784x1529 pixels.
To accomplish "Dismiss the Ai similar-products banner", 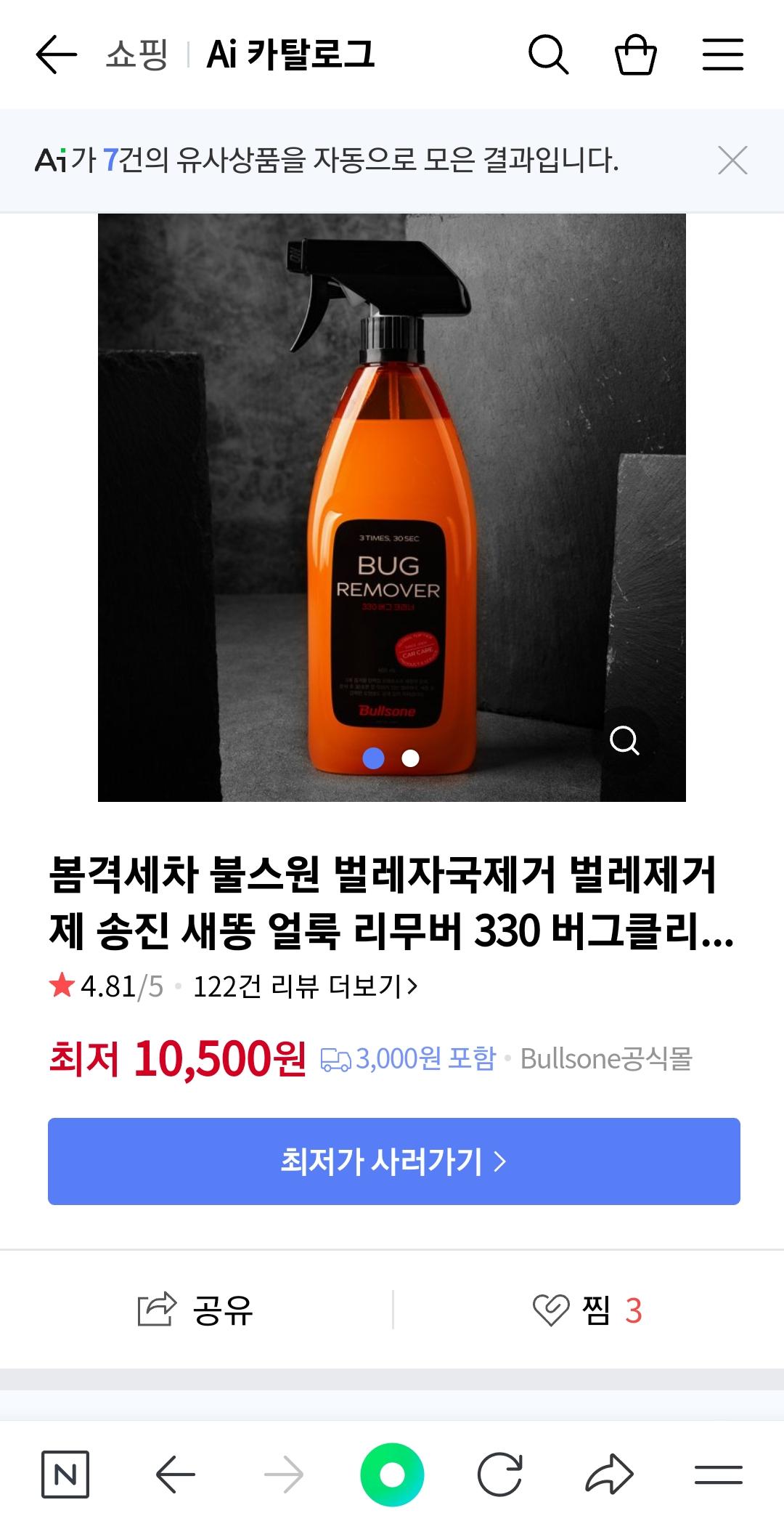I will pos(732,161).
